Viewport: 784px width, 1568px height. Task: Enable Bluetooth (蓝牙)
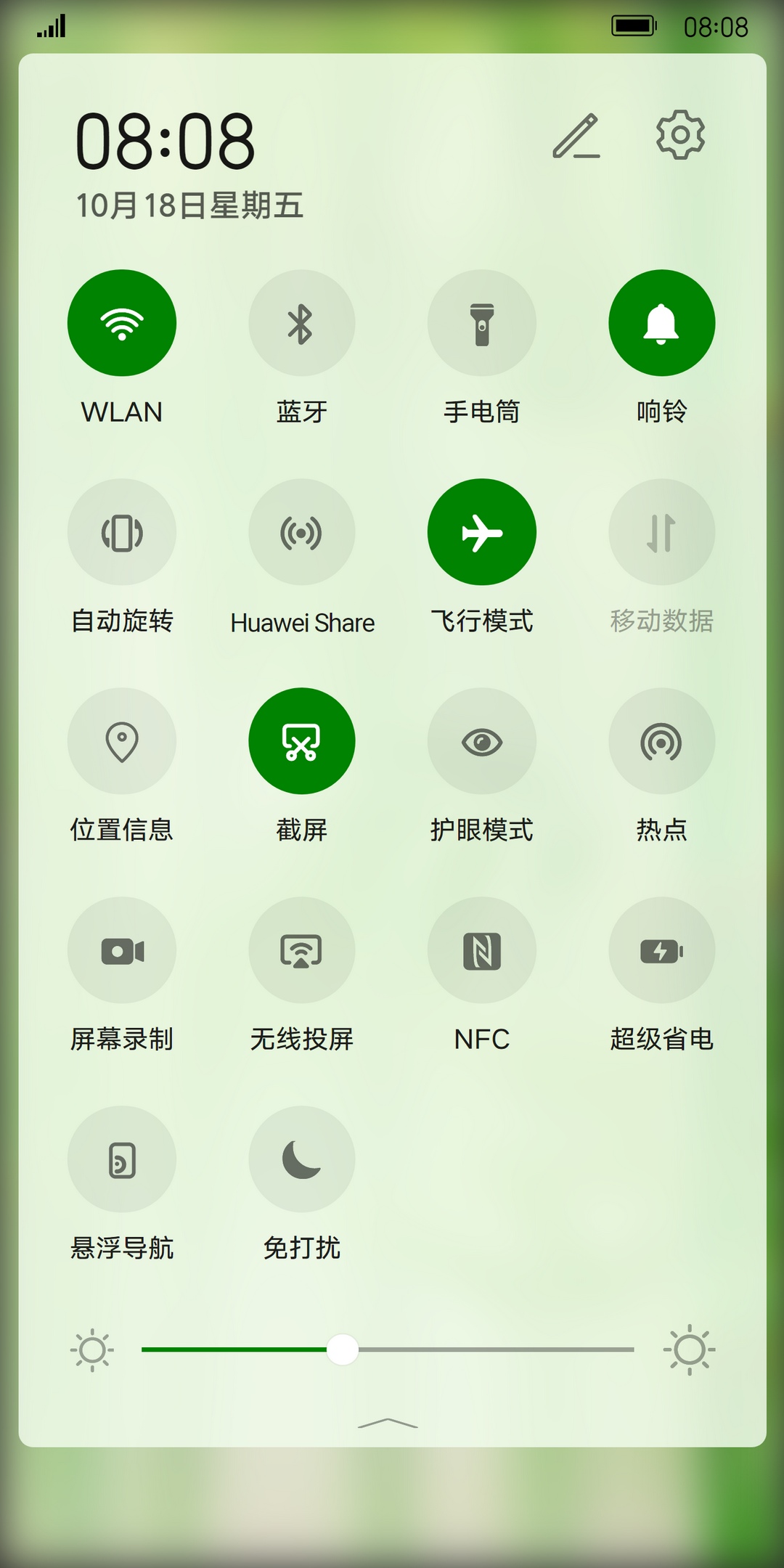(301, 323)
